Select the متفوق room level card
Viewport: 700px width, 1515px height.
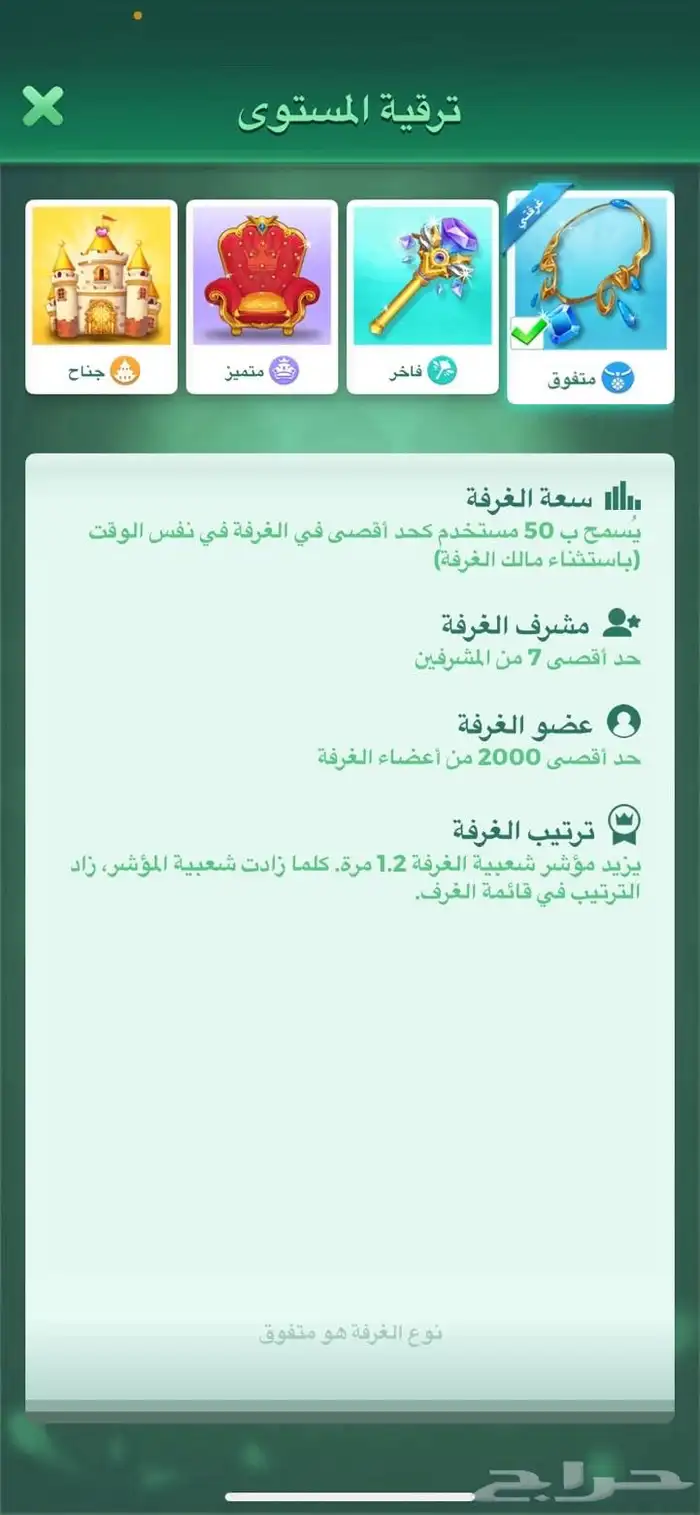tap(590, 297)
